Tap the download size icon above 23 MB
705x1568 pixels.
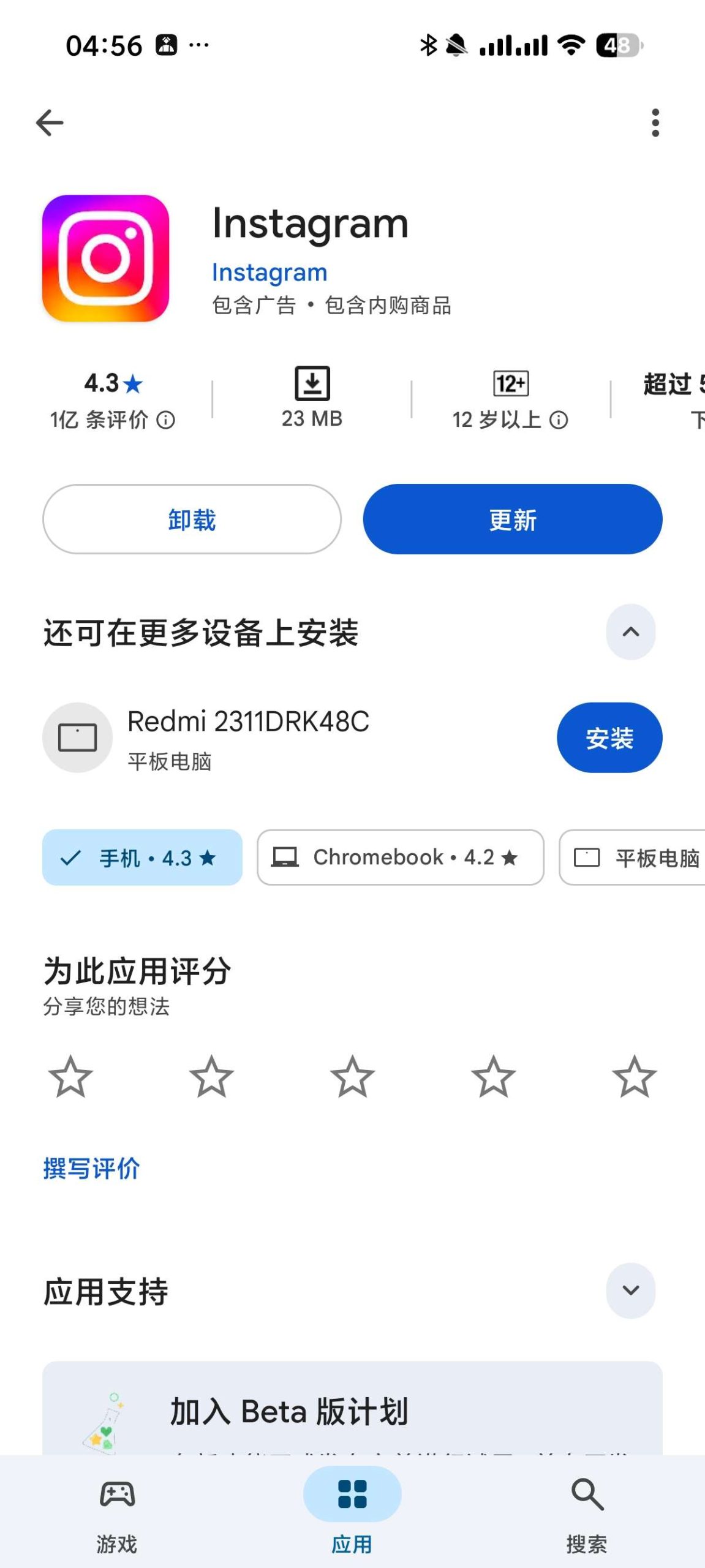point(312,385)
